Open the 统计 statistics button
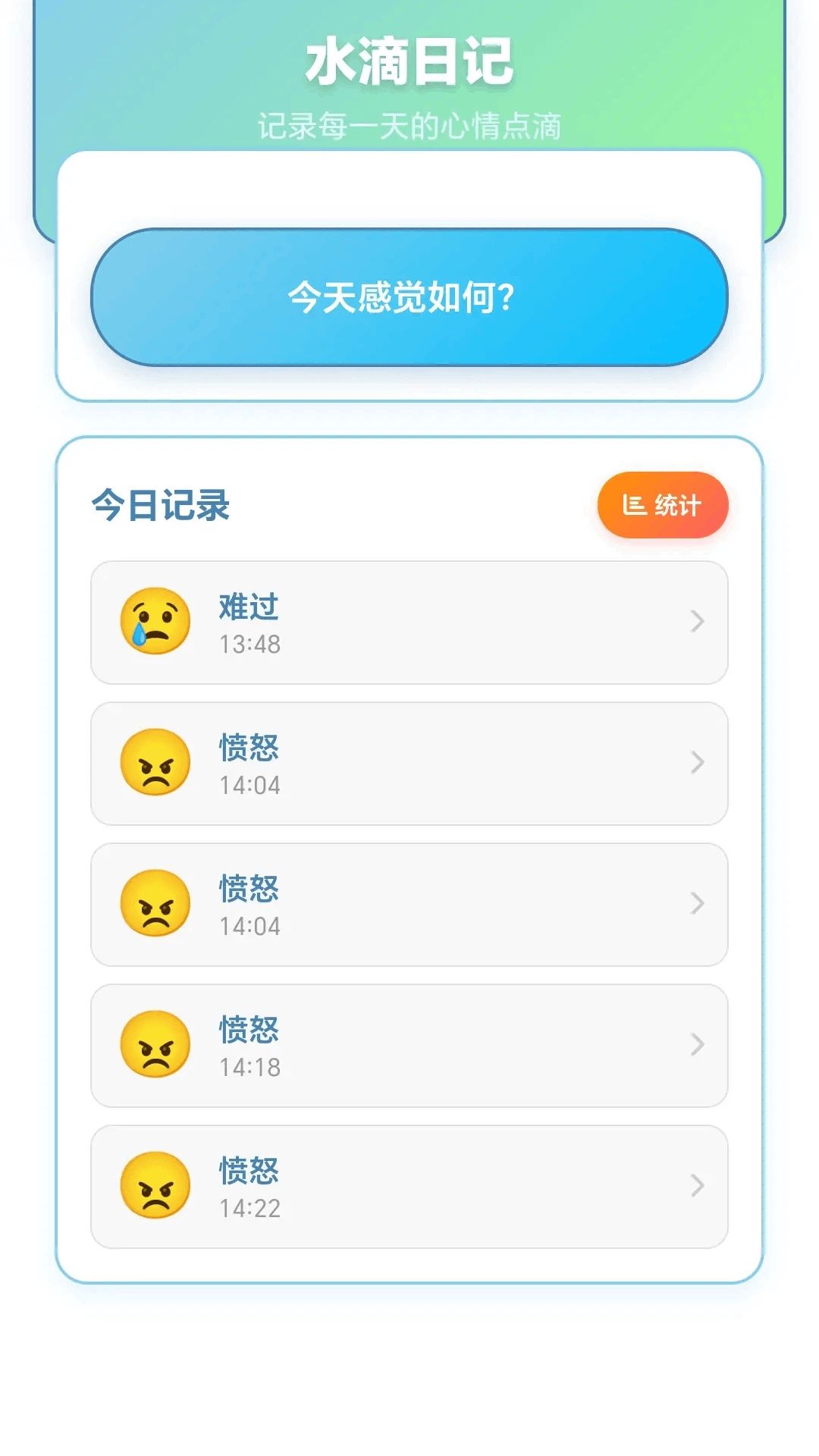The width and height of the screenshot is (819, 1456). click(x=663, y=504)
